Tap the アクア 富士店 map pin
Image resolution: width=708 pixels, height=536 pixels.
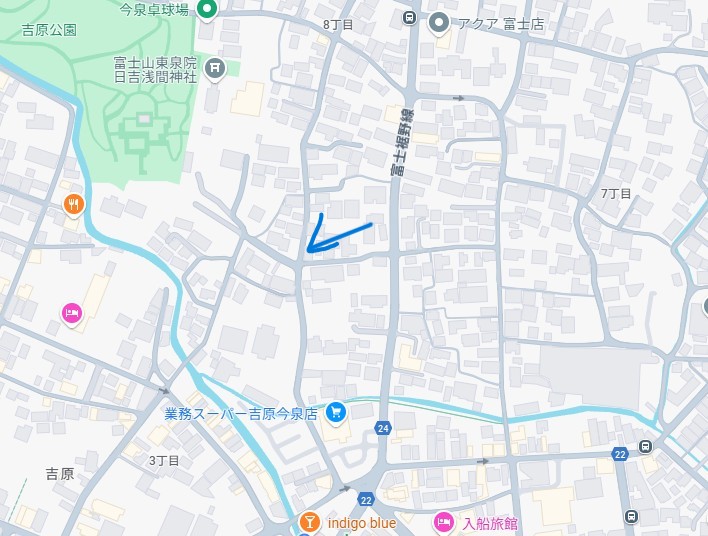point(438,22)
